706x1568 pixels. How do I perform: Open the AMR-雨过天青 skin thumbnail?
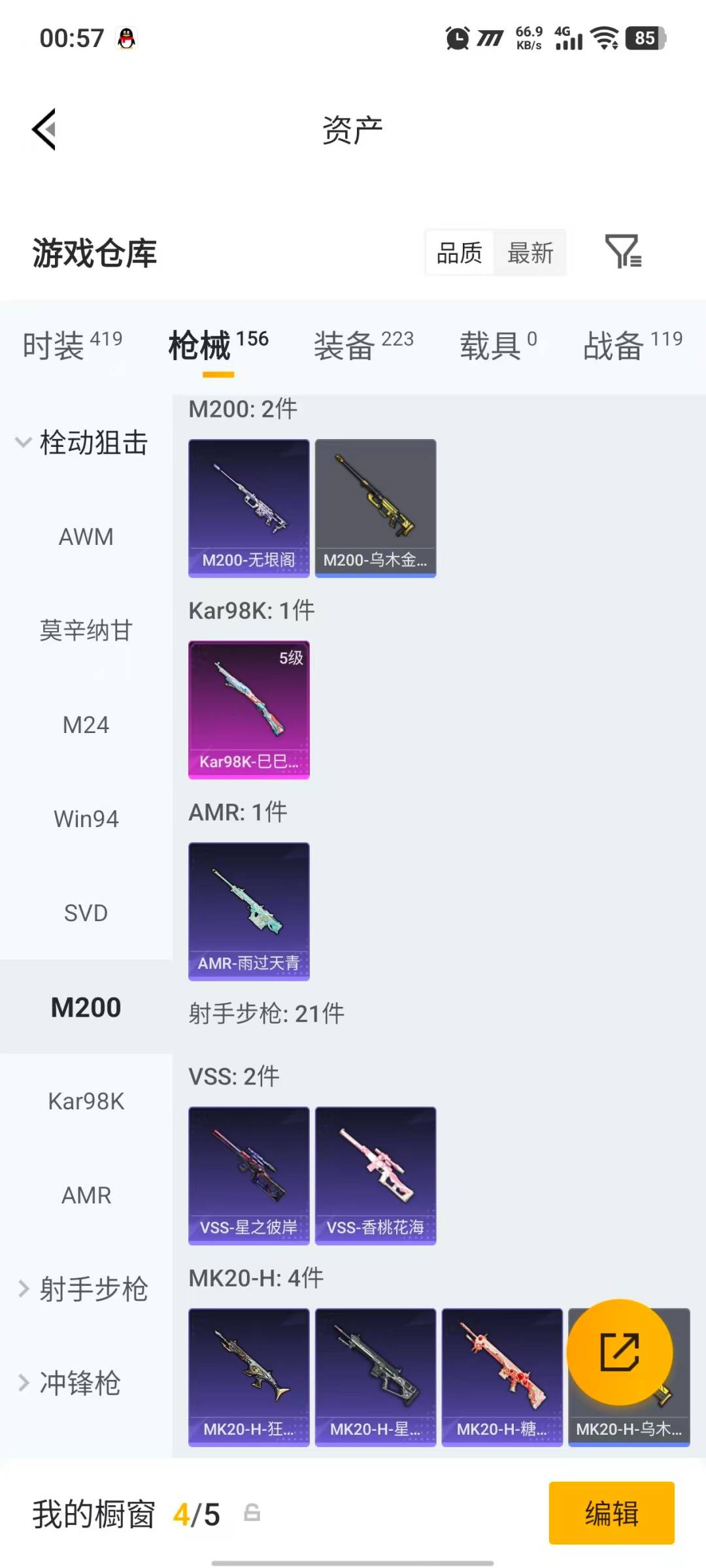(248, 911)
